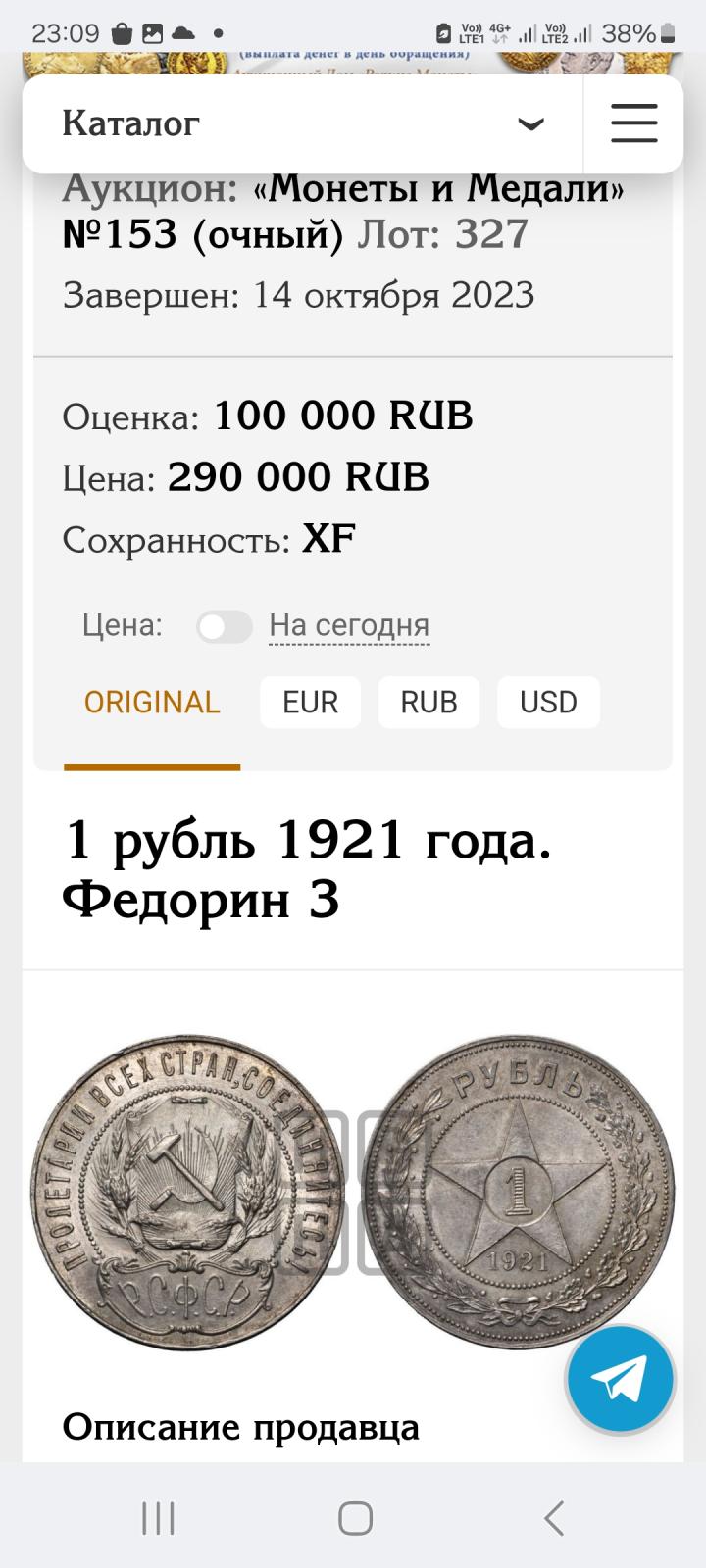Image resolution: width=706 pixels, height=1568 pixels.
Task: Toggle the price-today switch
Action: pos(225,626)
